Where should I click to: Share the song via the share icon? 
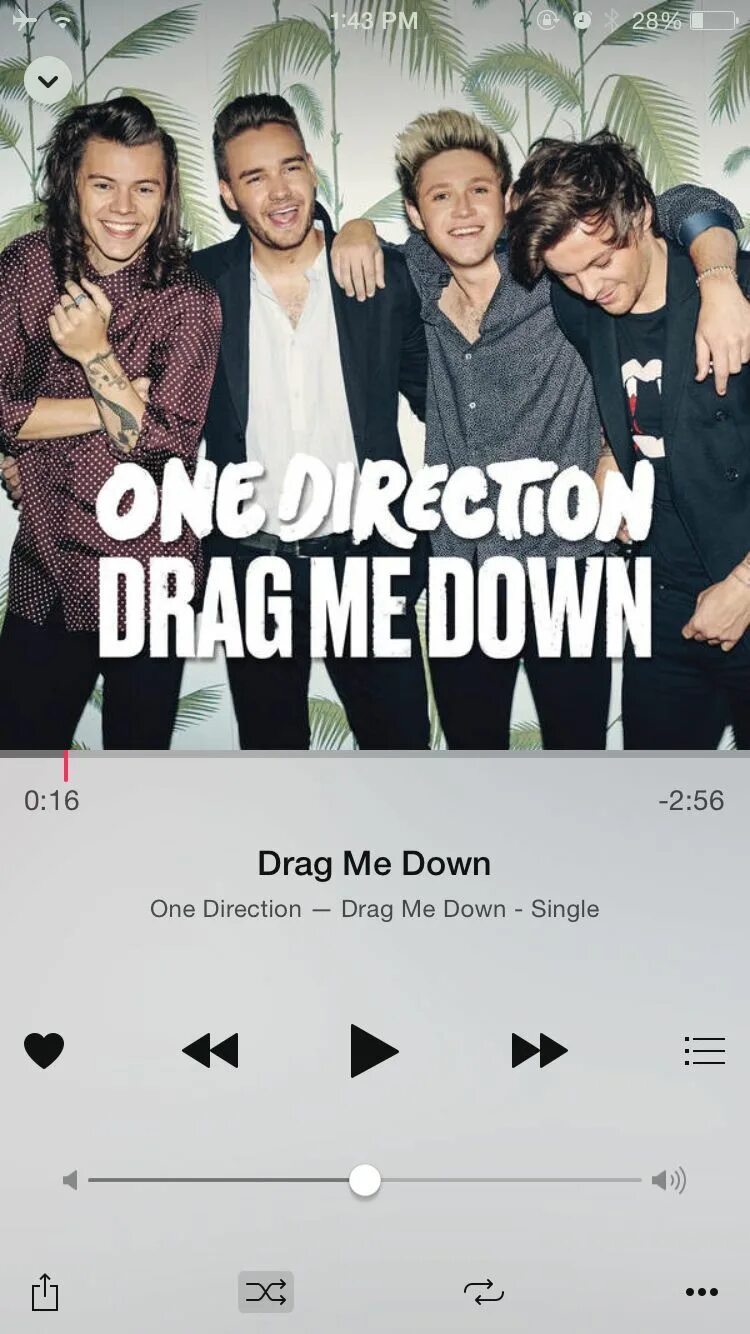[45, 1291]
